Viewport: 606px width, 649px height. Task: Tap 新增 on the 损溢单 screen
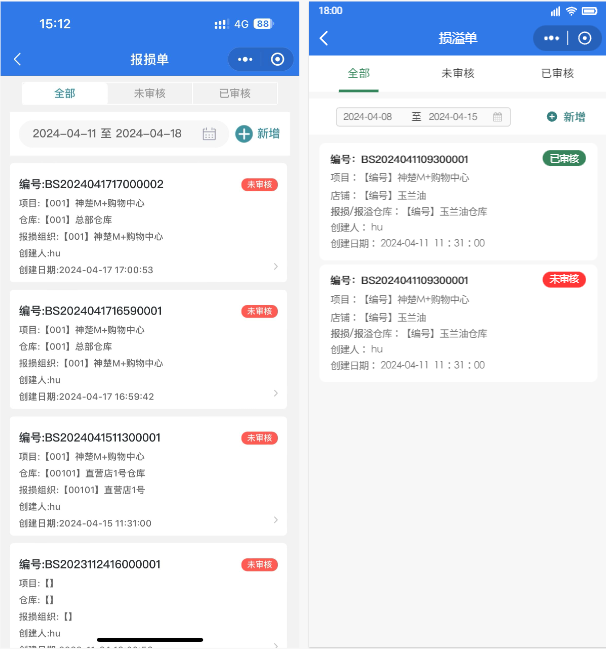point(566,117)
